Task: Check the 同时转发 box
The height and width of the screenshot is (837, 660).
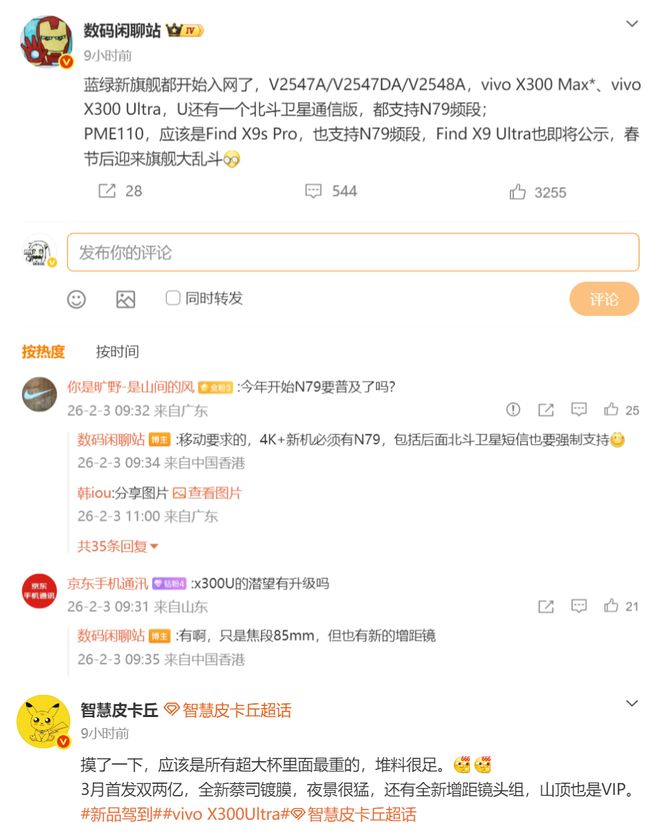Action: coord(173,298)
